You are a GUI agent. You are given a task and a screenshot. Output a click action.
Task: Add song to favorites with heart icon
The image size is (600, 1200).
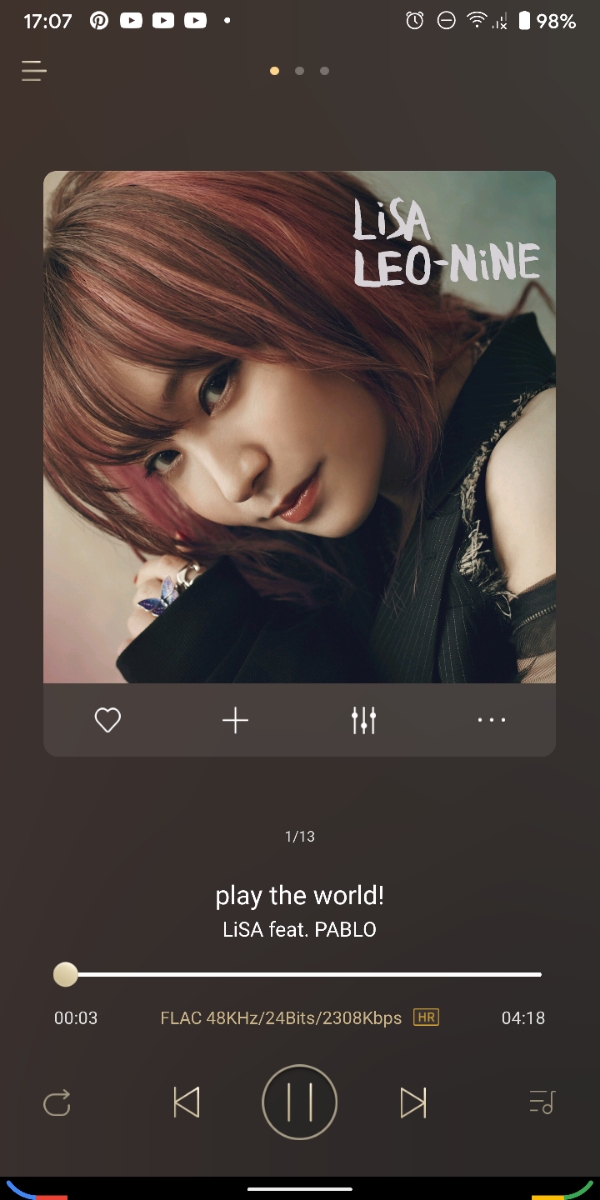click(107, 720)
